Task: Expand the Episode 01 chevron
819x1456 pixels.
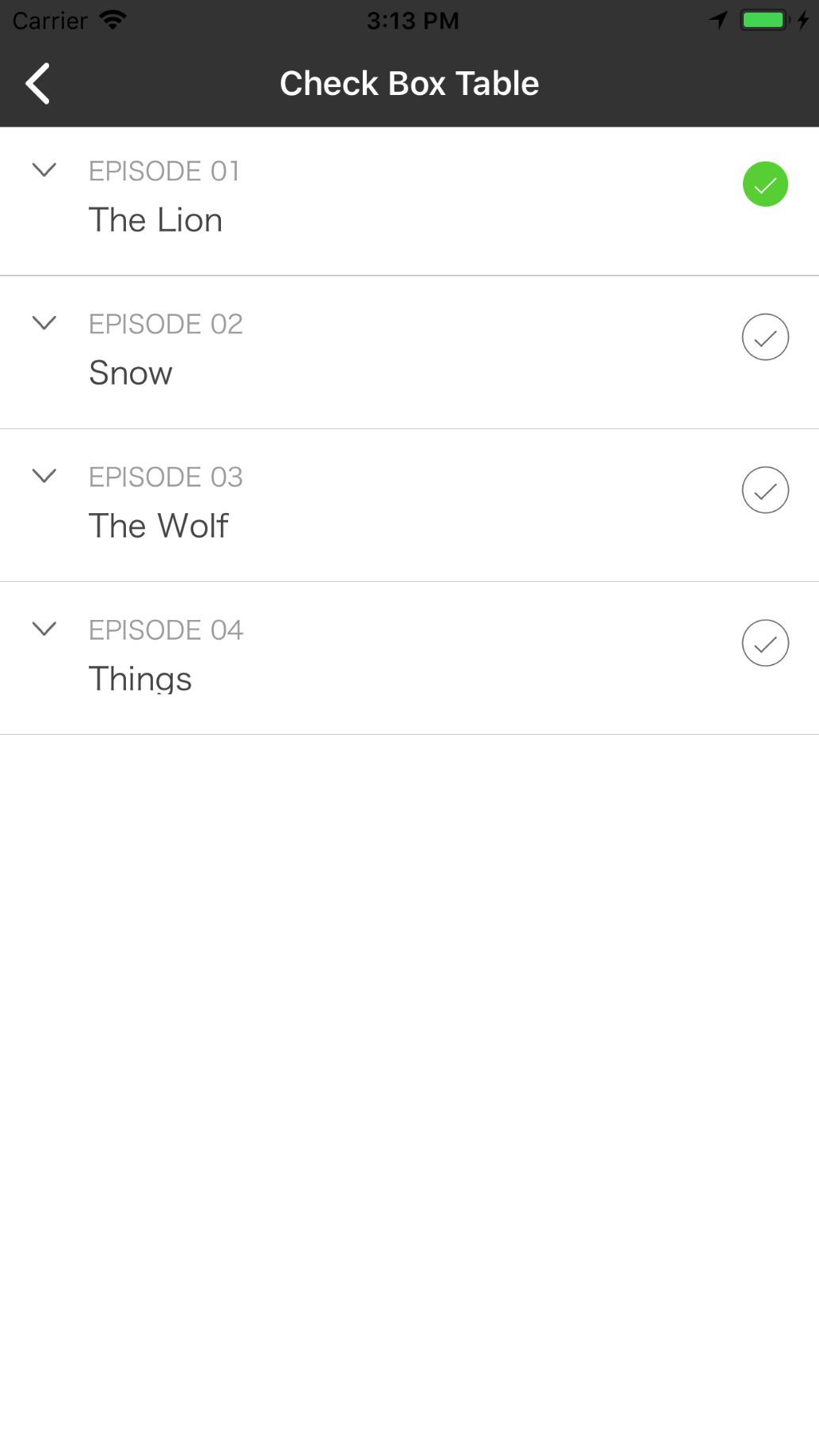Action: pyautogui.click(x=44, y=169)
